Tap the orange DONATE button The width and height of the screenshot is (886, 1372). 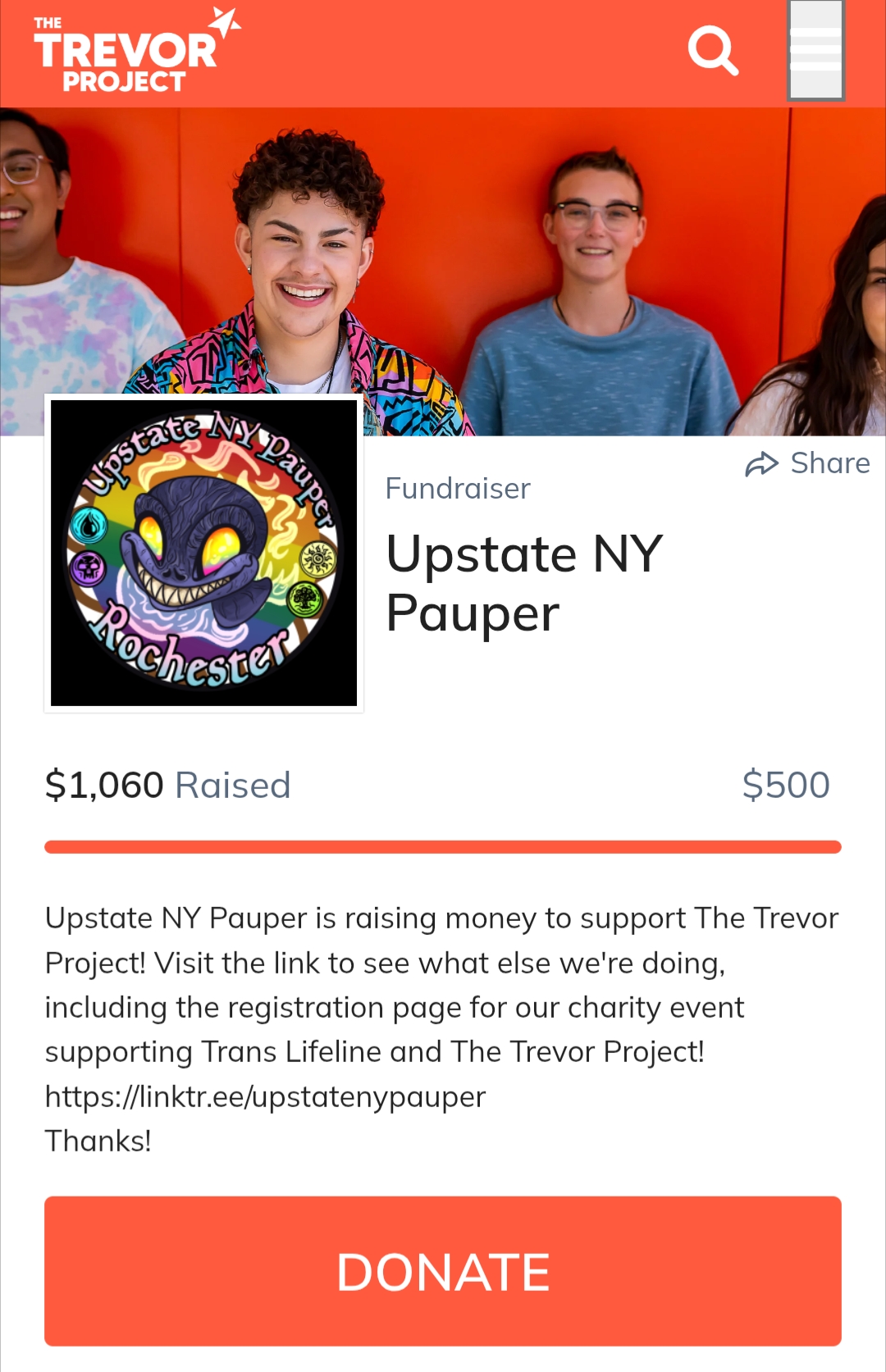443,1270
